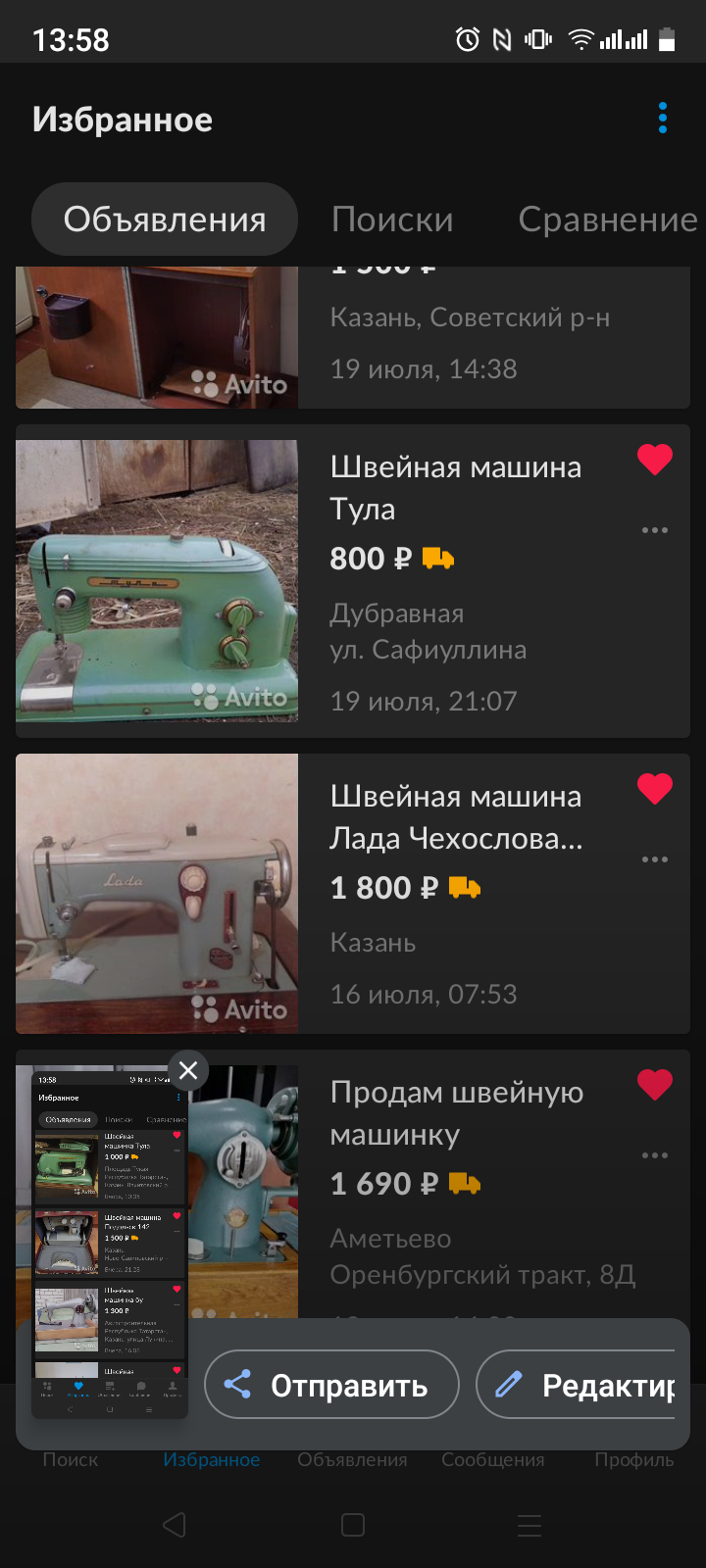Switch to the Поиски tab

click(392, 220)
